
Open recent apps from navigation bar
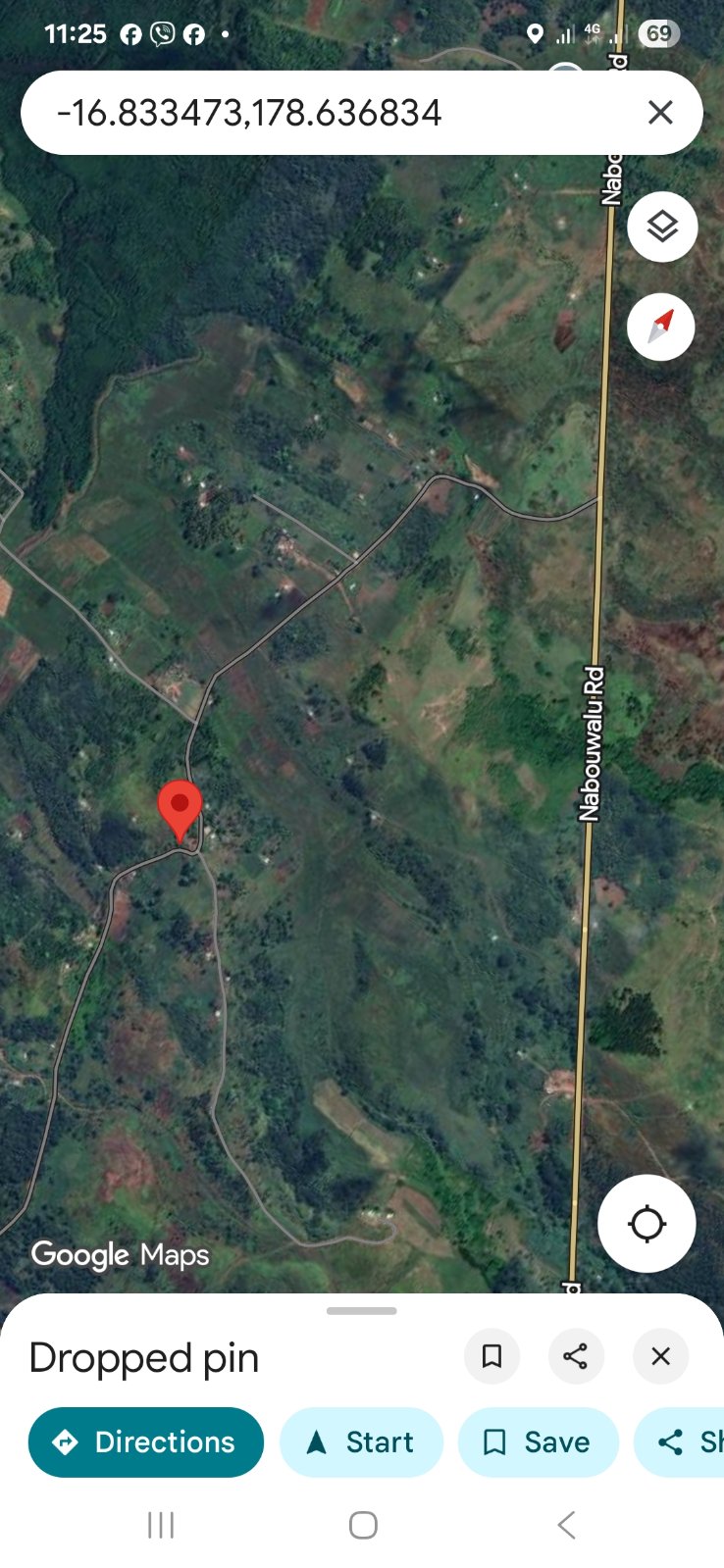160,1524
